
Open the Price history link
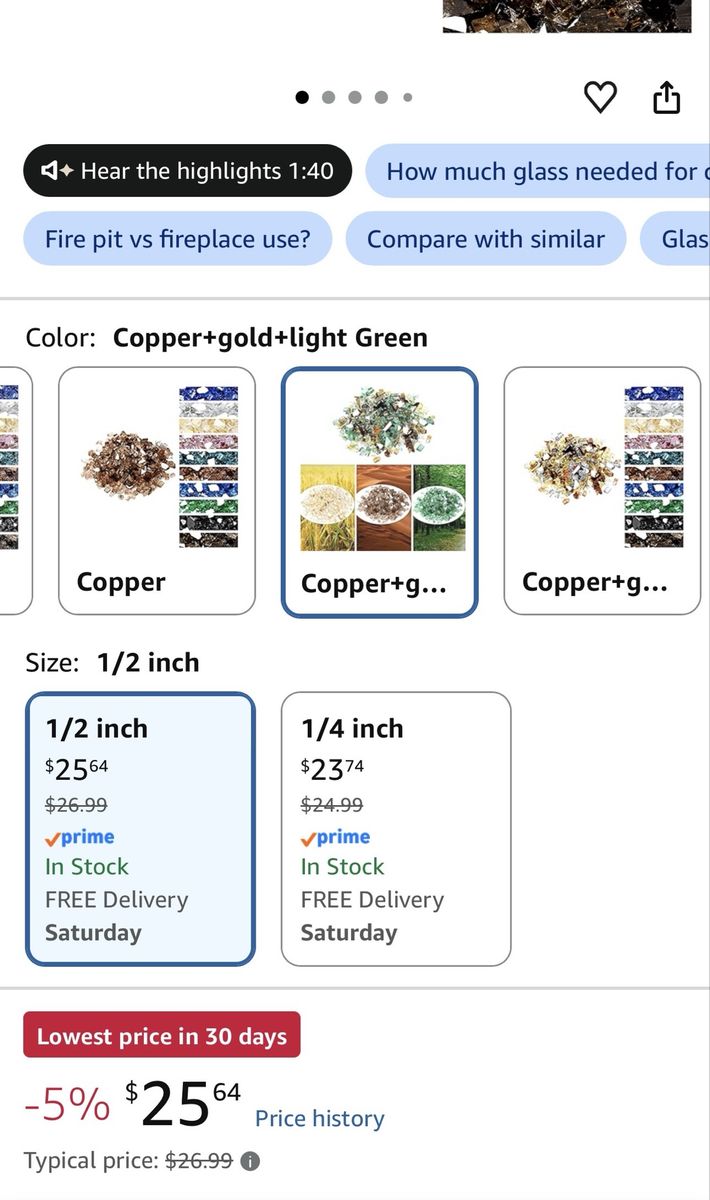319,1118
